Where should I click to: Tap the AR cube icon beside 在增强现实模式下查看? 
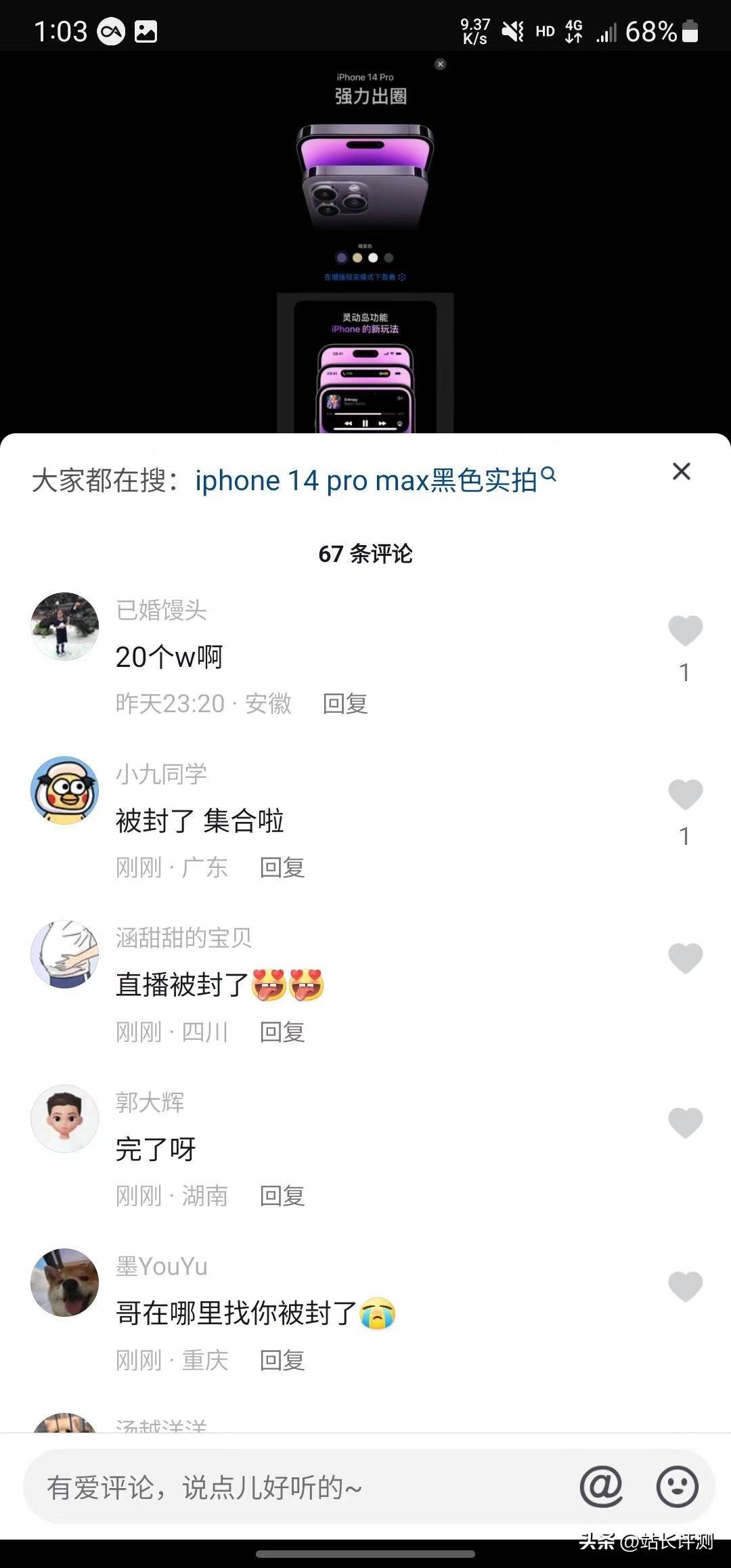coord(402,277)
